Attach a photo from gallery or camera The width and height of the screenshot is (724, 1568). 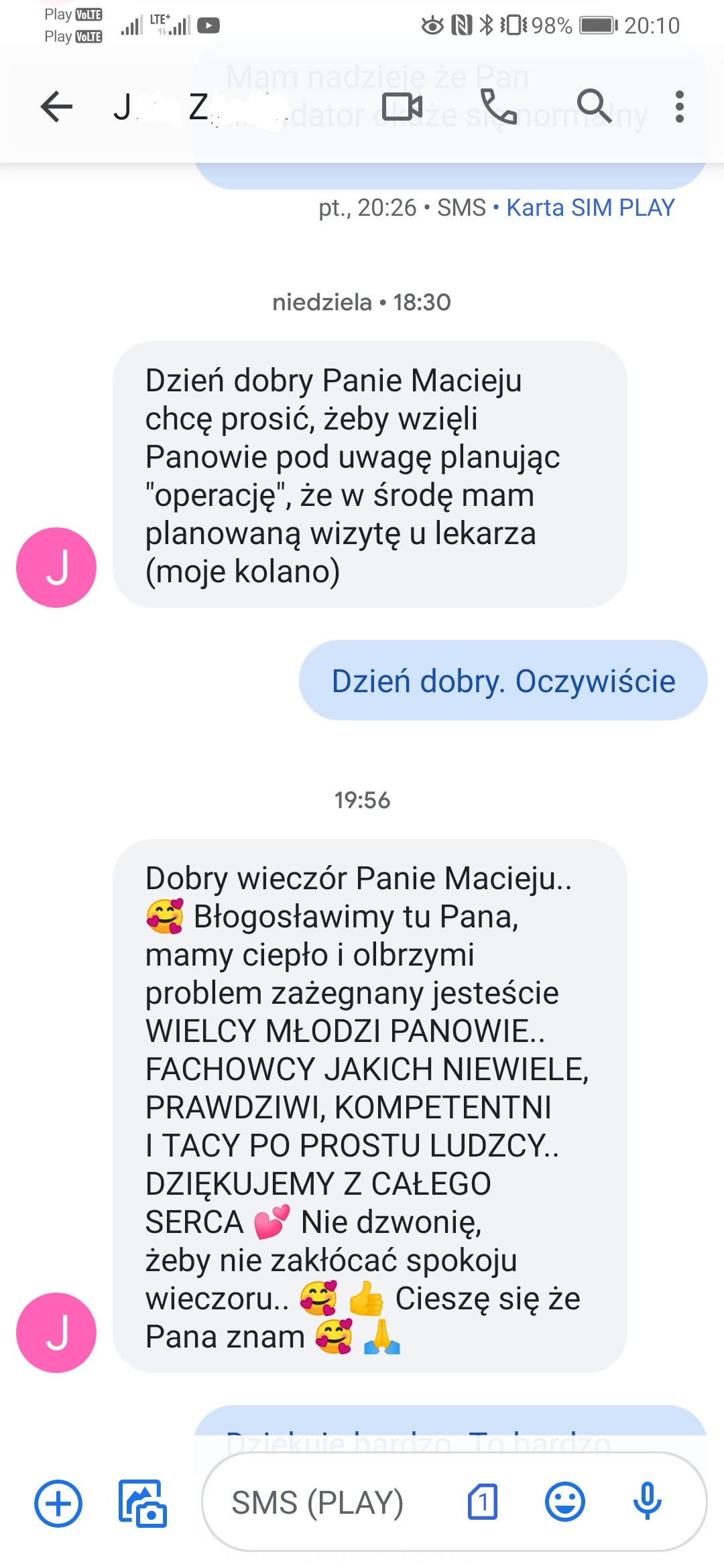coord(143,1503)
